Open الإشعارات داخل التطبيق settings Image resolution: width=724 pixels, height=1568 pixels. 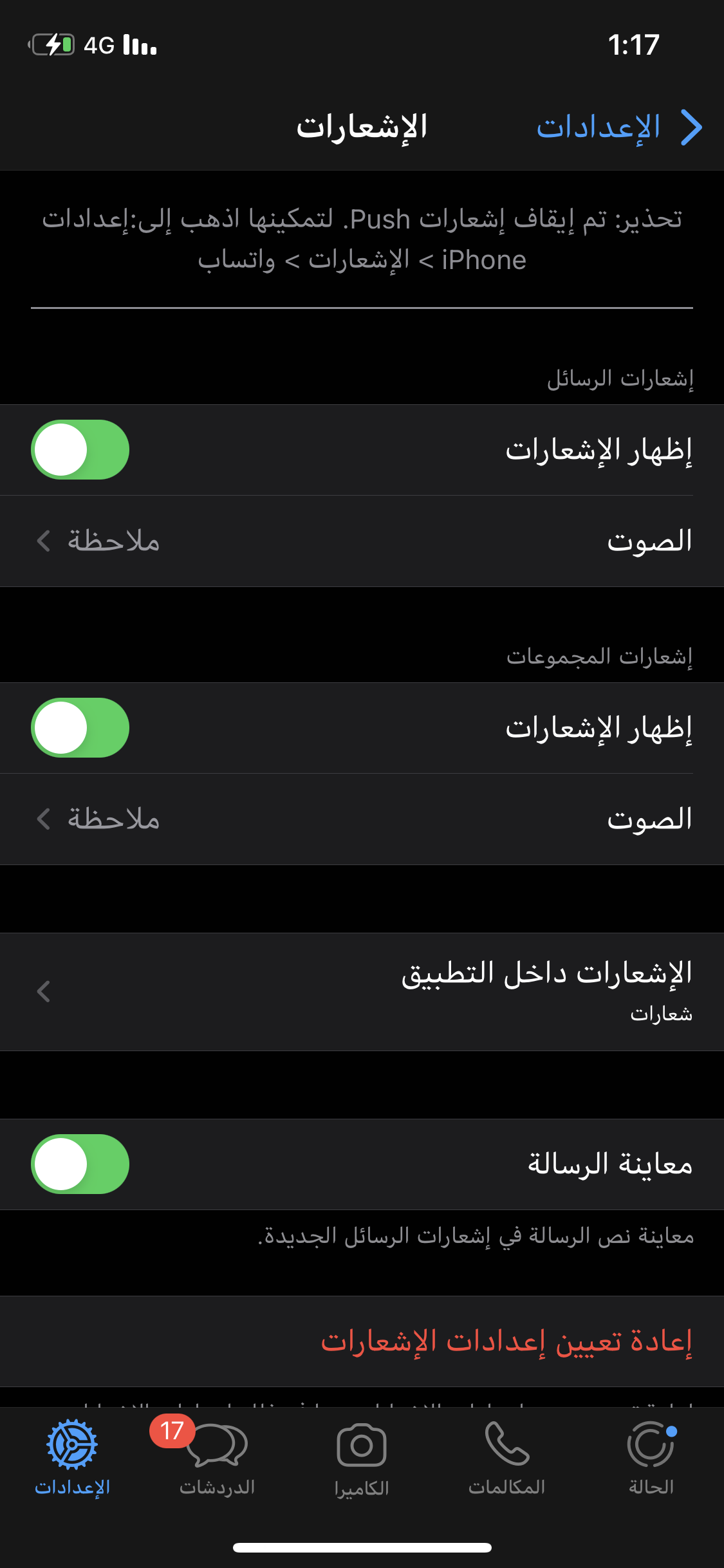click(362, 992)
